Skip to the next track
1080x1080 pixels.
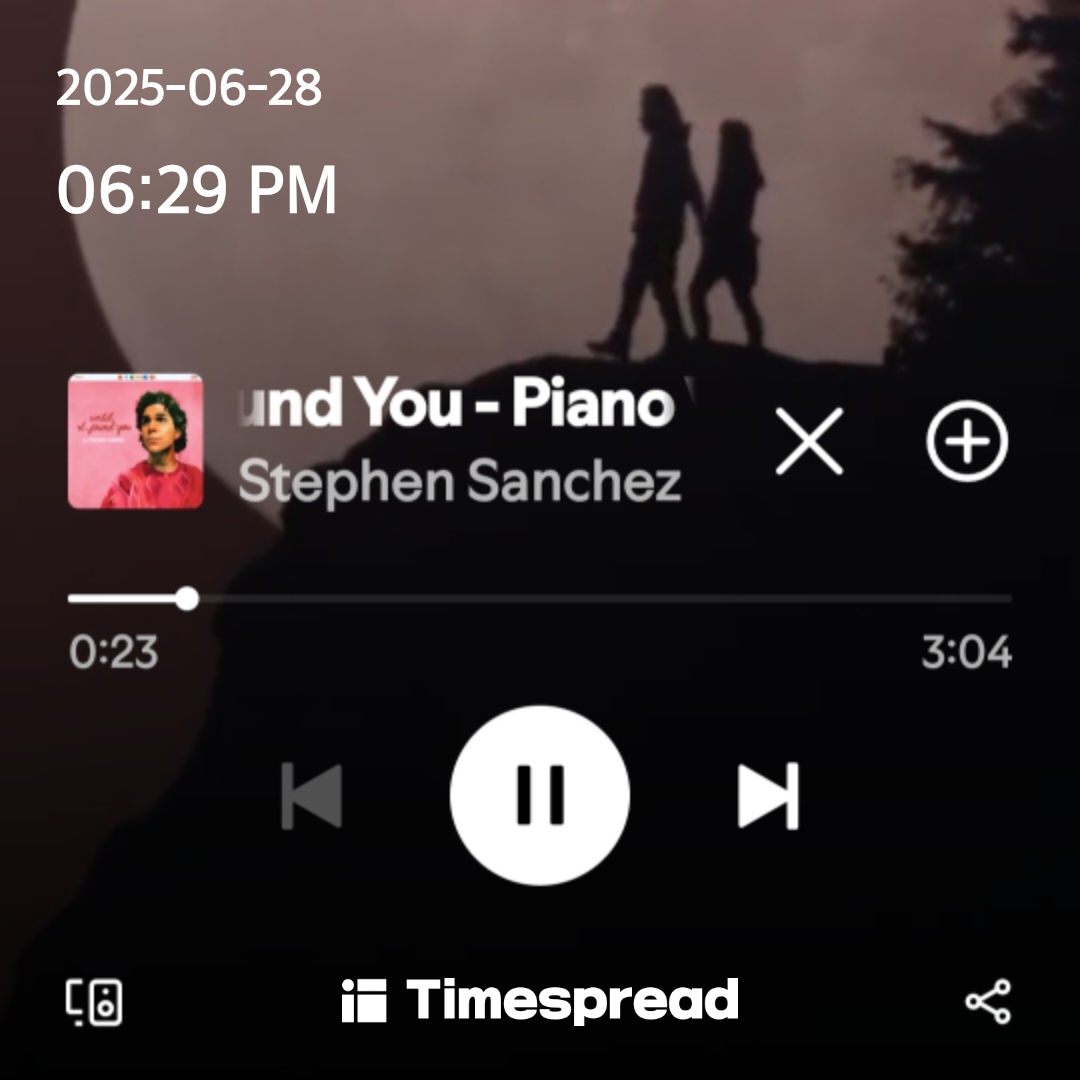768,796
